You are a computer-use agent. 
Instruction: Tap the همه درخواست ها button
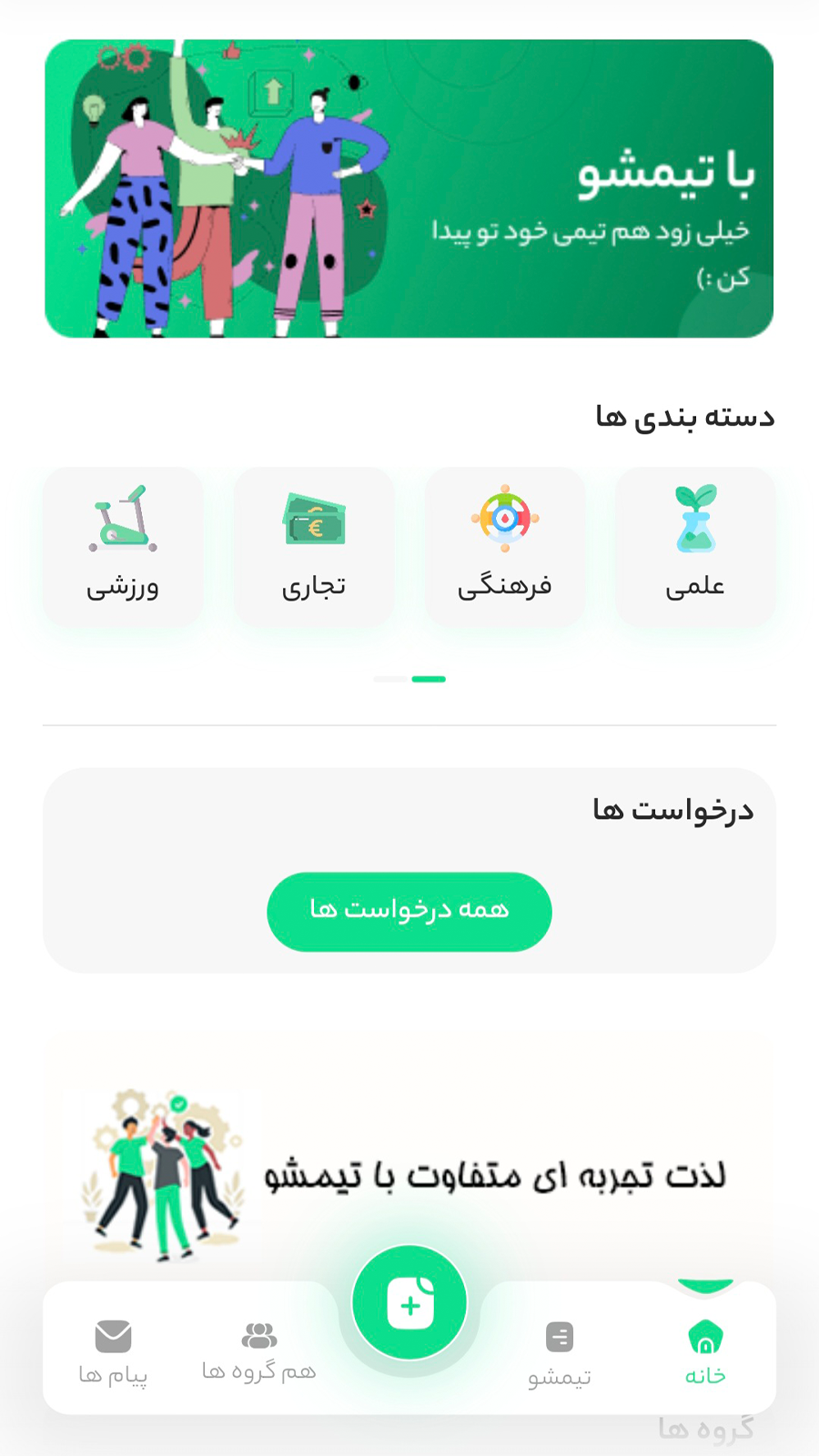tap(409, 912)
